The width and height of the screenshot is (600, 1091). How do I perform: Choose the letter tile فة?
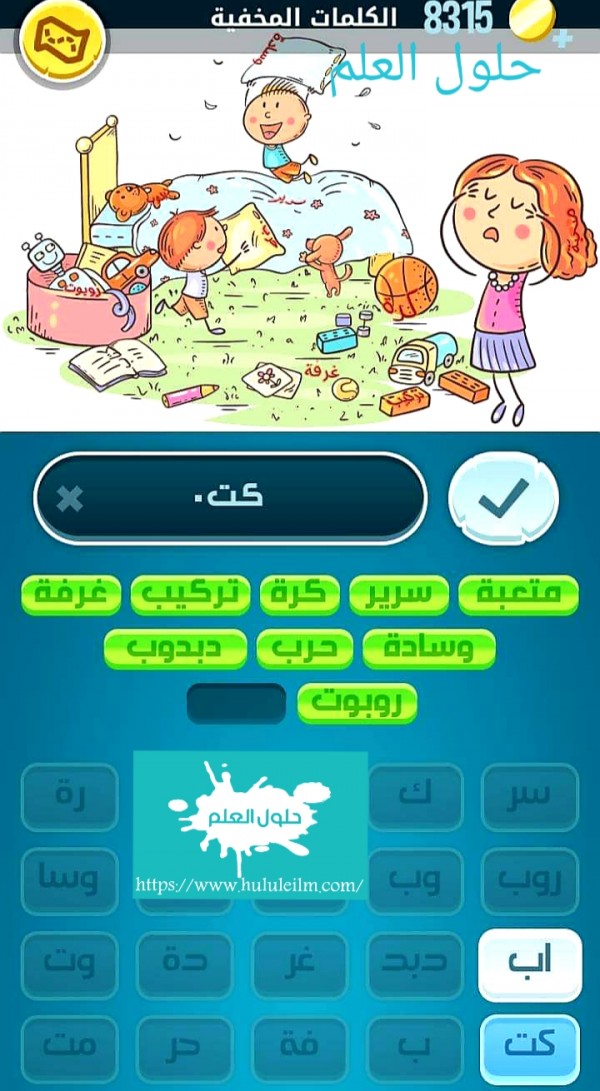[300, 1048]
